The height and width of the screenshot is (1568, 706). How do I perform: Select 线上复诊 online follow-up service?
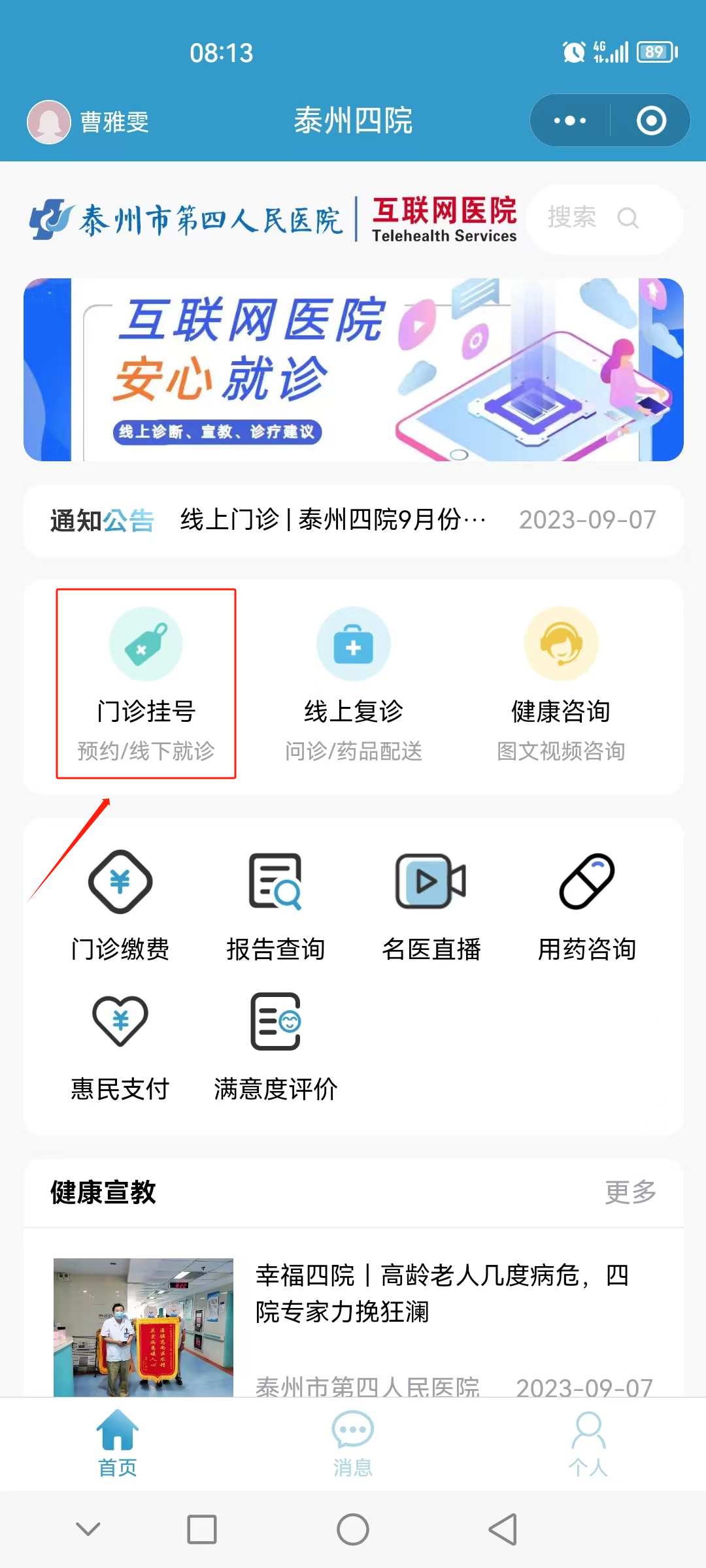click(353, 679)
